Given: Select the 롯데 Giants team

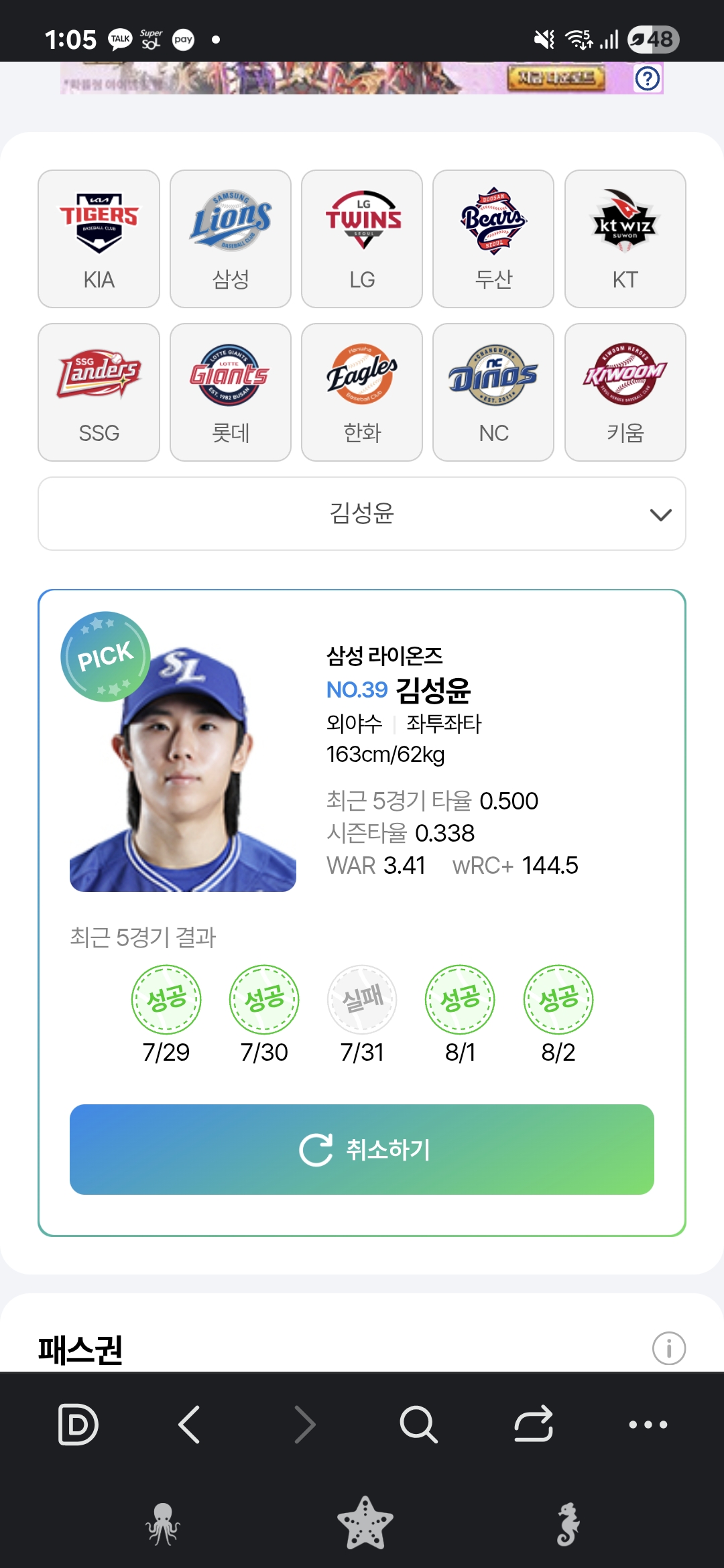Looking at the screenshot, I should tap(230, 392).
